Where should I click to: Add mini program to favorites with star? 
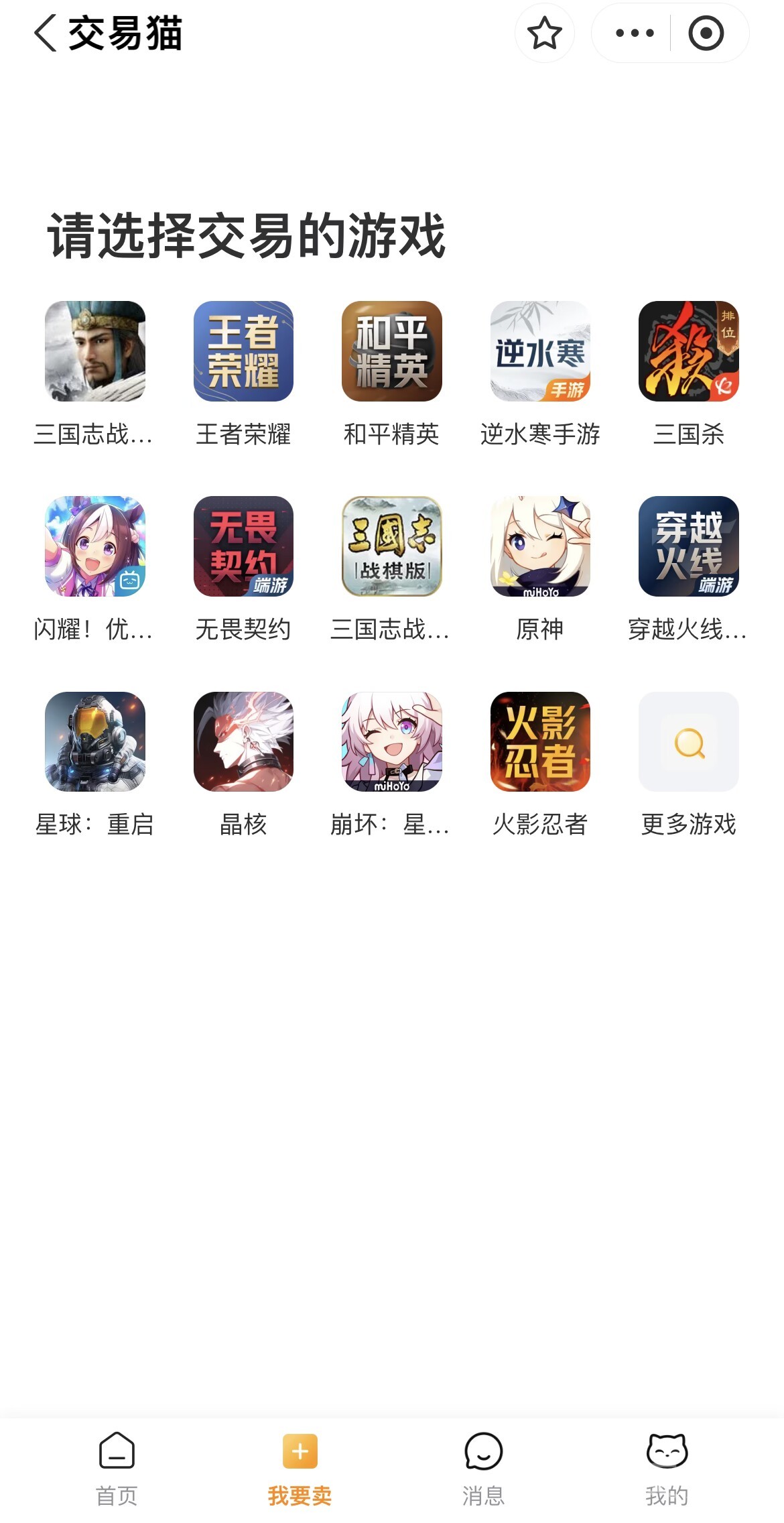[x=544, y=33]
